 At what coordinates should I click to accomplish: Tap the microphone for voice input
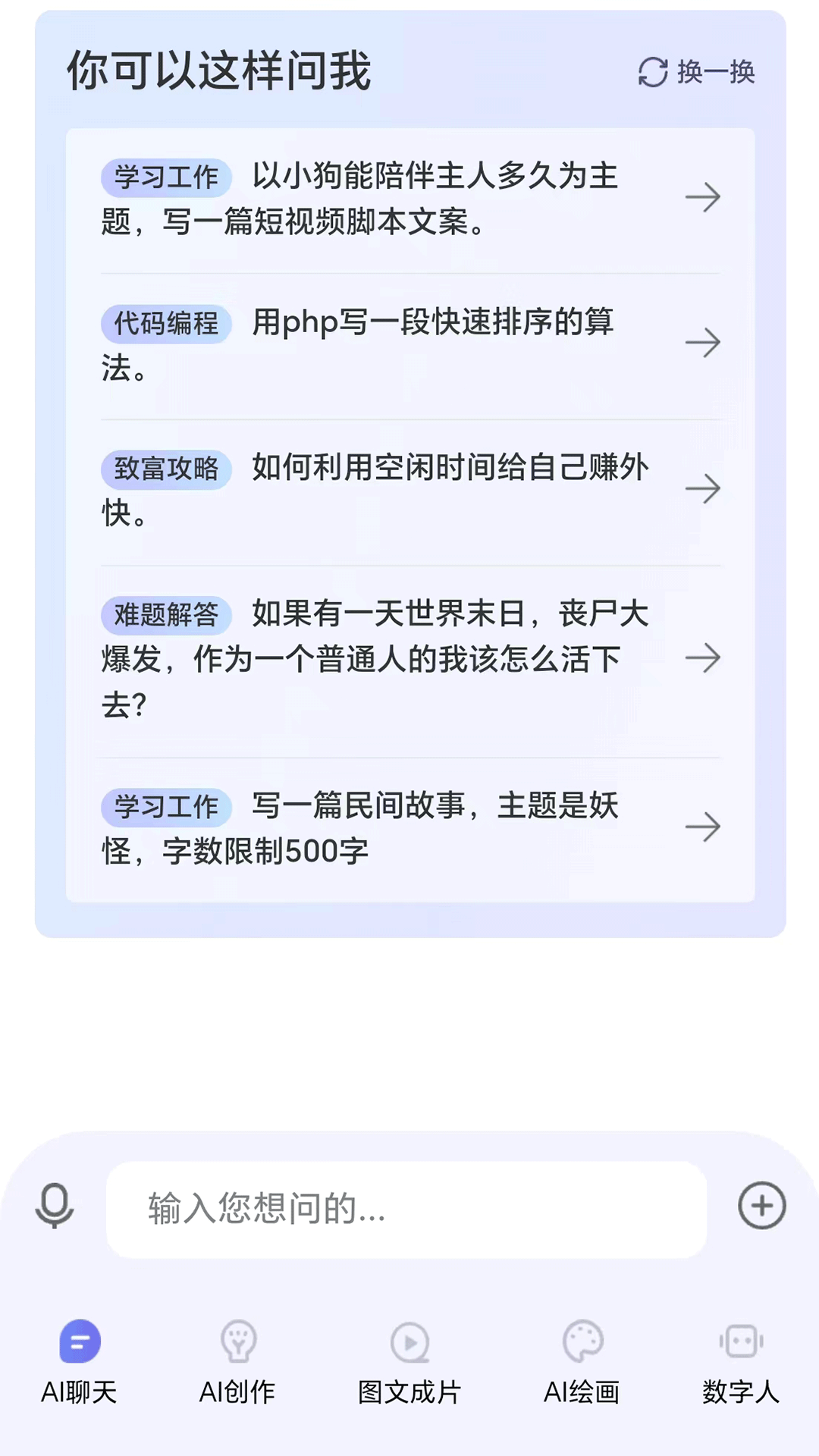(x=55, y=1206)
